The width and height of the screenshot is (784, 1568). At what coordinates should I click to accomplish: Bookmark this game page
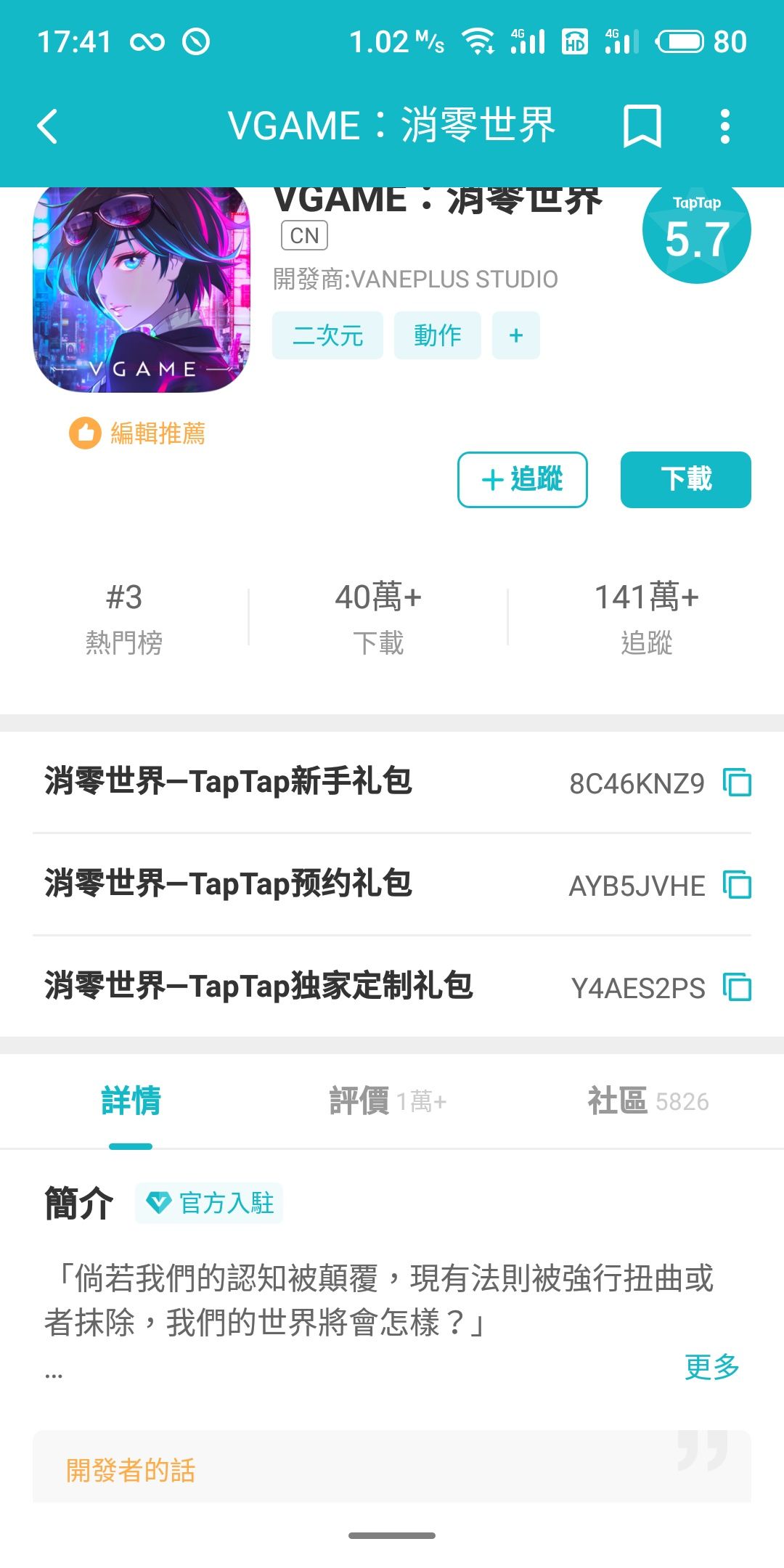point(642,126)
